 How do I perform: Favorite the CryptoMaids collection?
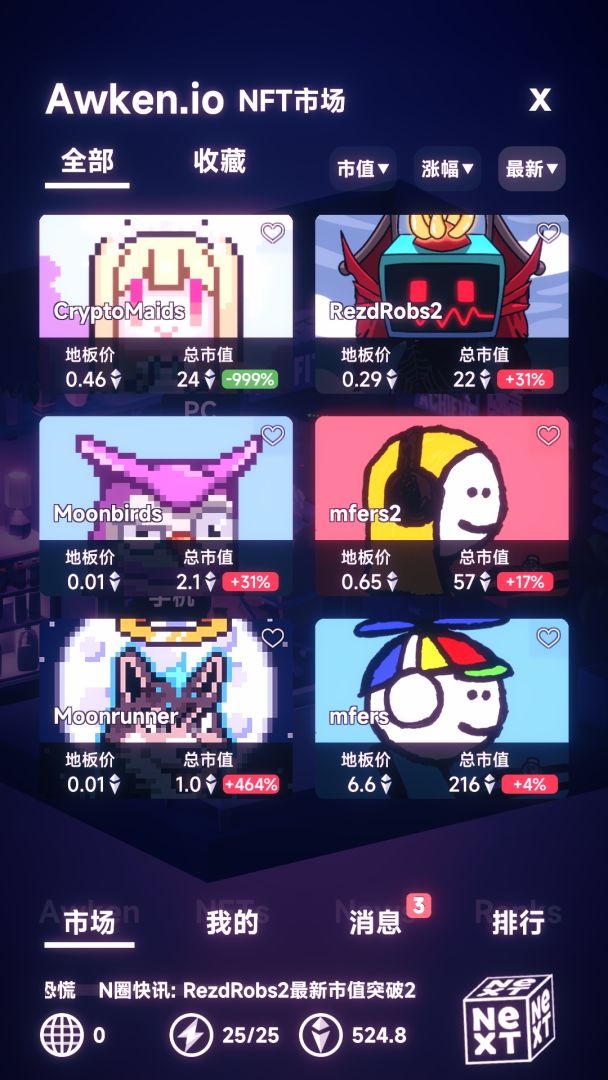point(272,233)
